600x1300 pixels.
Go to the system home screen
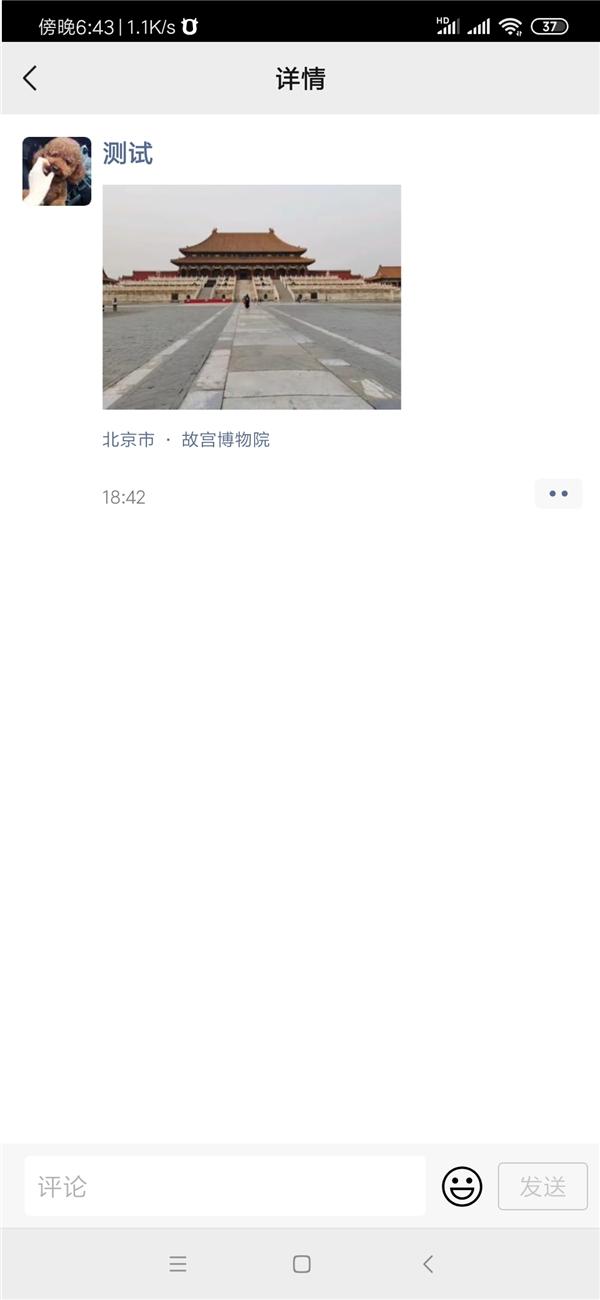point(301,1264)
